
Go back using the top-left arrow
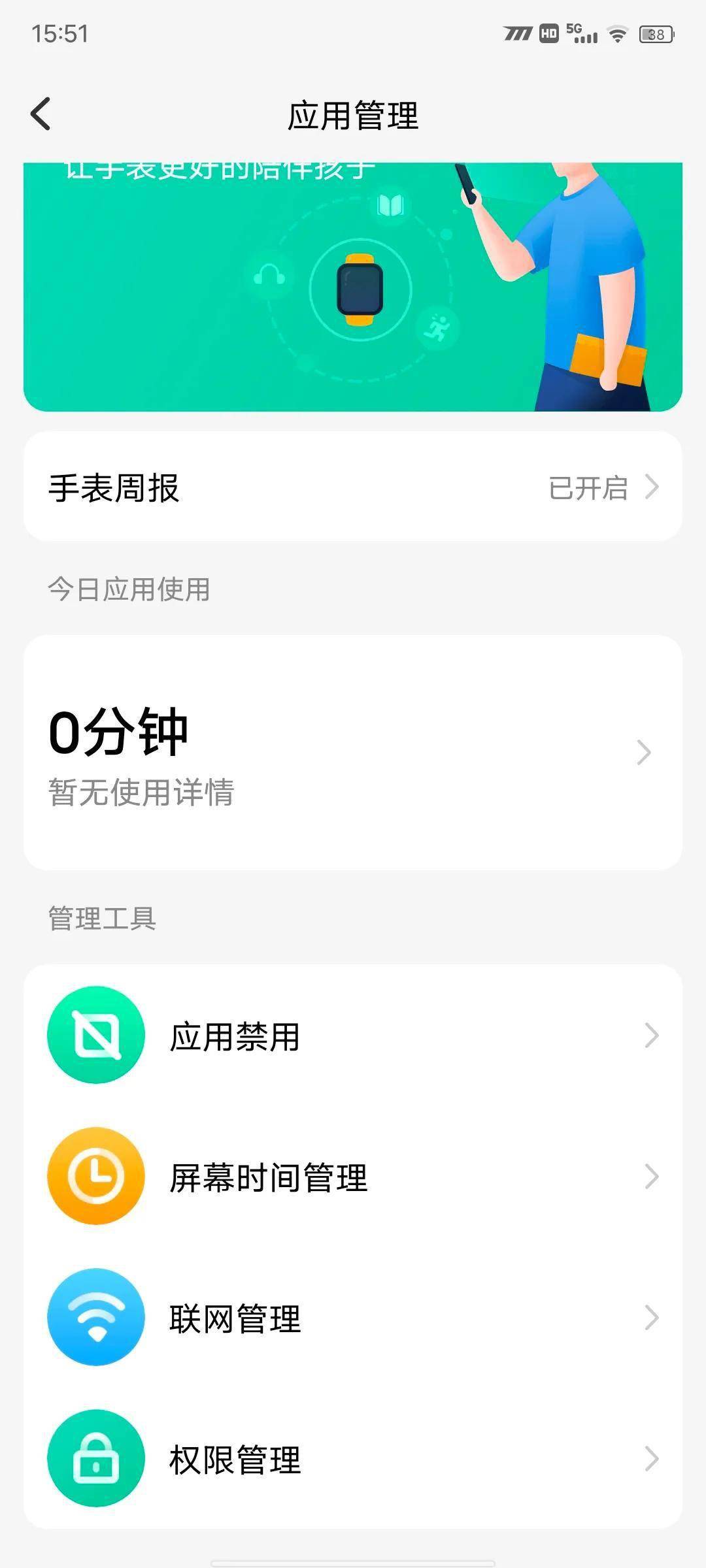pos(41,114)
